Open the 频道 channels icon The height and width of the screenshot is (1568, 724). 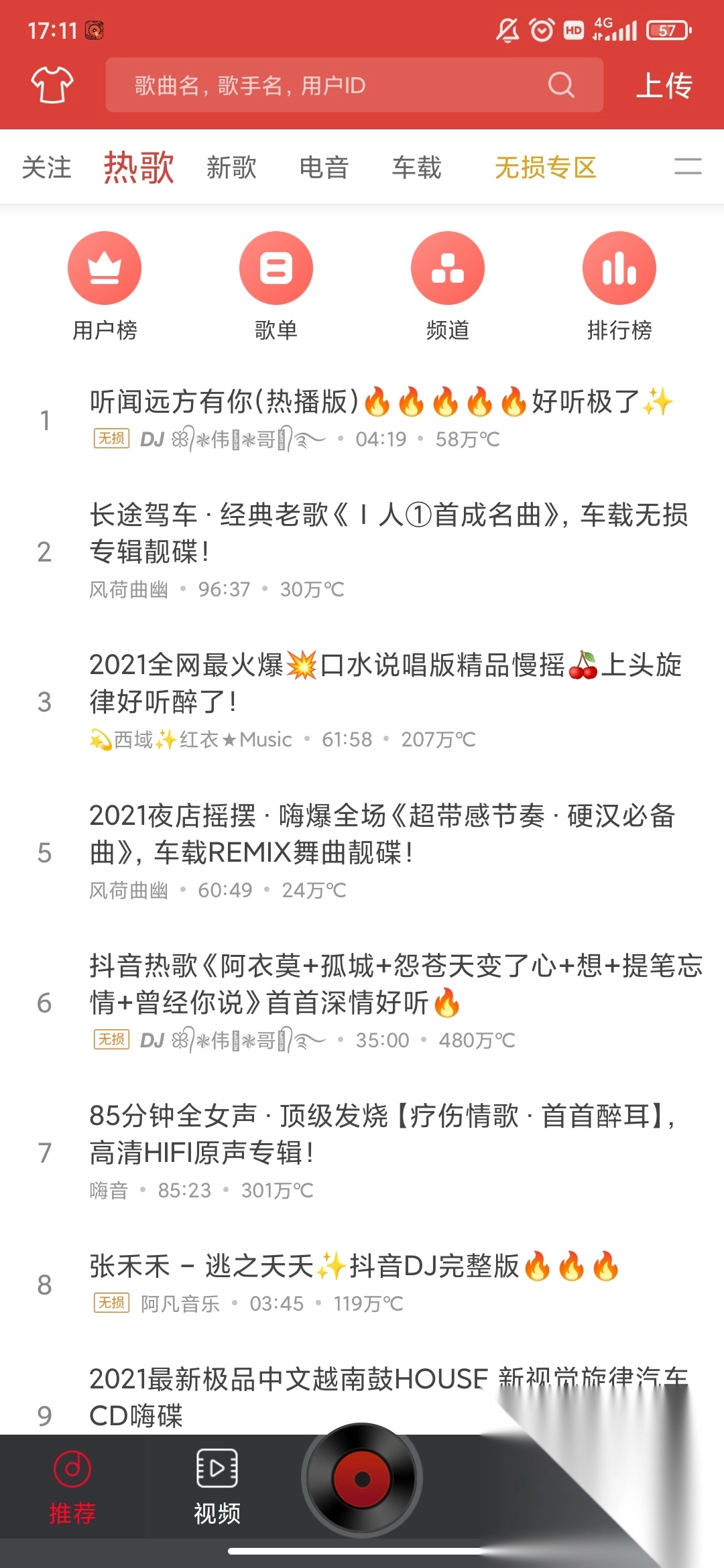click(448, 267)
